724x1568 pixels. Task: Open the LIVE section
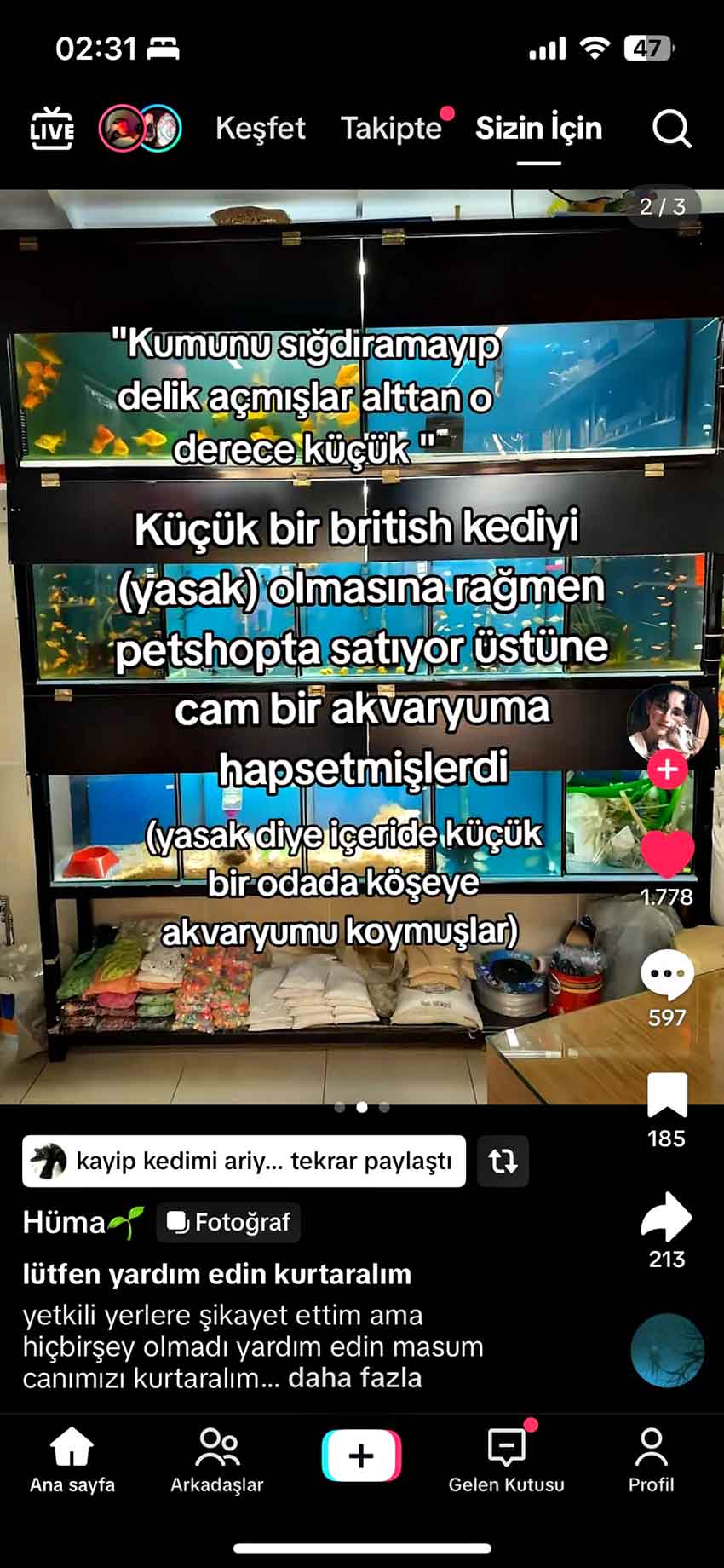click(50, 130)
